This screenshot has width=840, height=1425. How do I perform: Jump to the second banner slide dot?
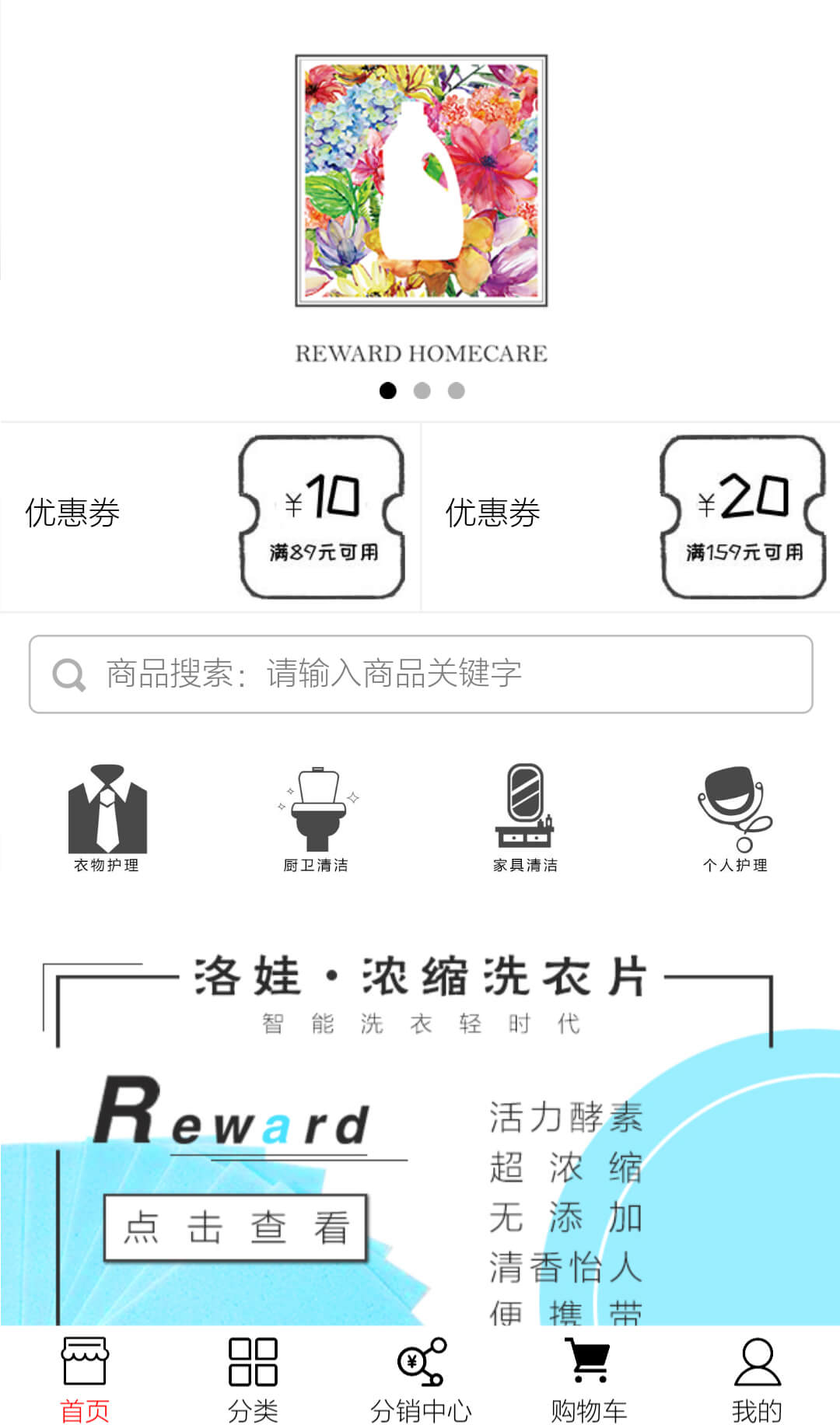pyautogui.click(x=422, y=390)
